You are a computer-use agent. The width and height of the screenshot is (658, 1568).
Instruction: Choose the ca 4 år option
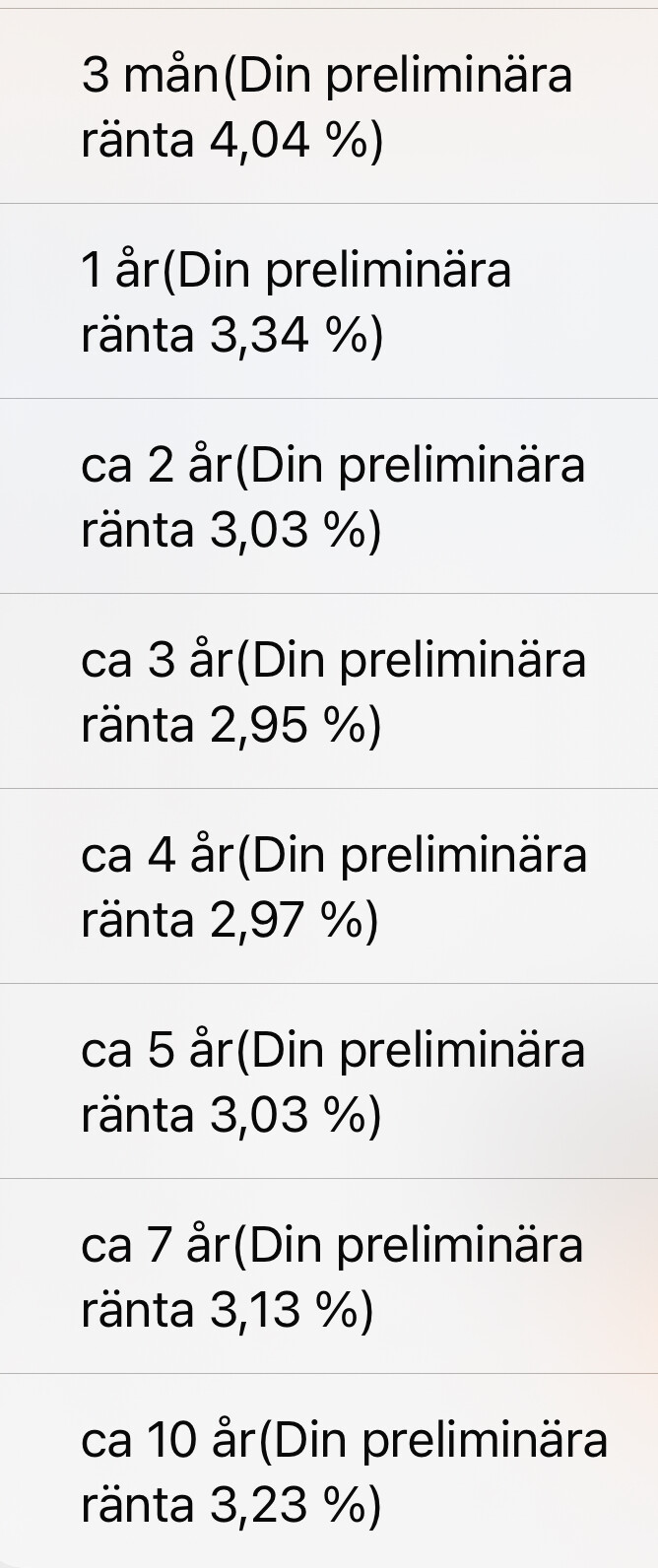point(329,887)
